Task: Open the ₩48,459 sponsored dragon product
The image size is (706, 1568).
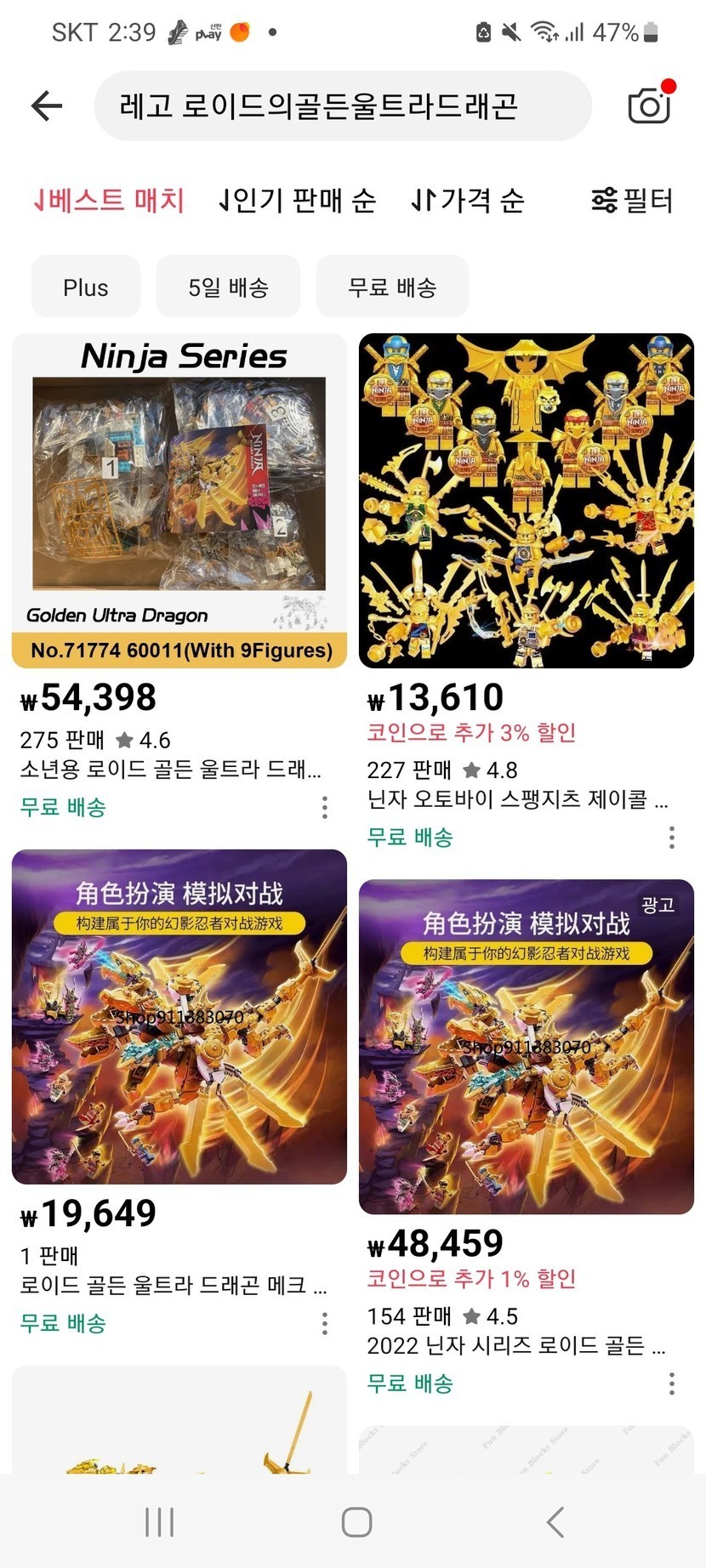Action: coord(527,1046)
